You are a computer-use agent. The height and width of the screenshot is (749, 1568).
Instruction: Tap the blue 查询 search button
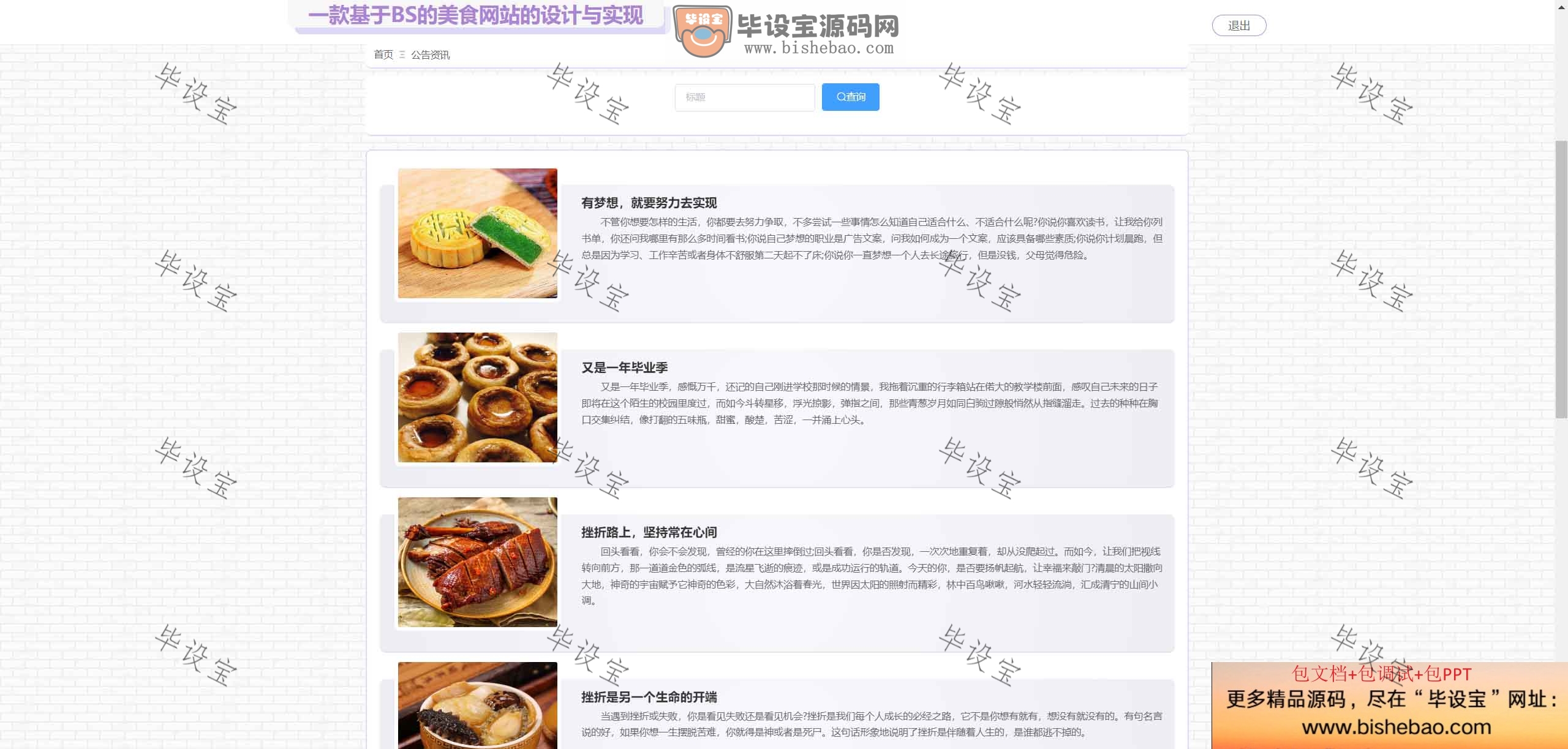pyautogui.click(x=850, y=97)
